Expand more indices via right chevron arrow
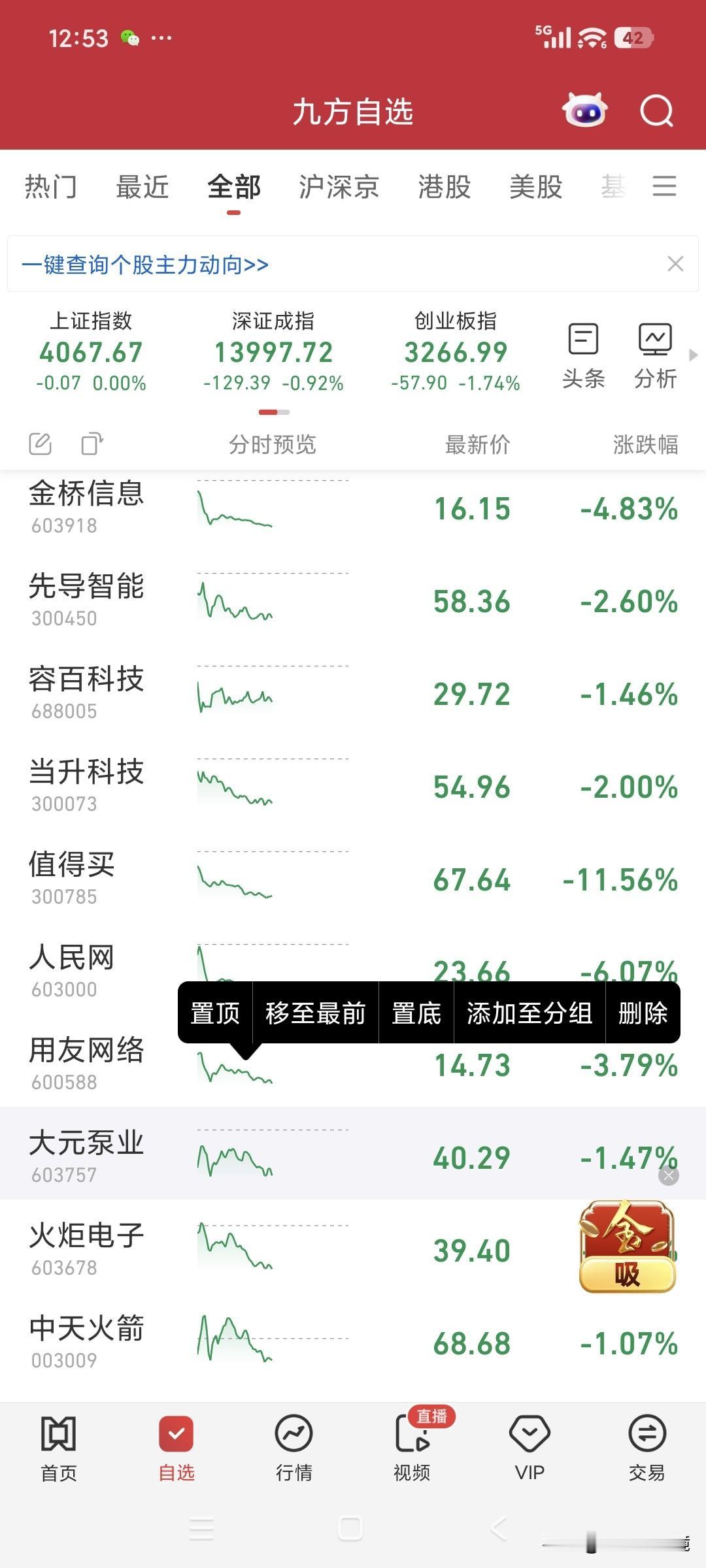The image size is (706, 1568). point(693,356)
